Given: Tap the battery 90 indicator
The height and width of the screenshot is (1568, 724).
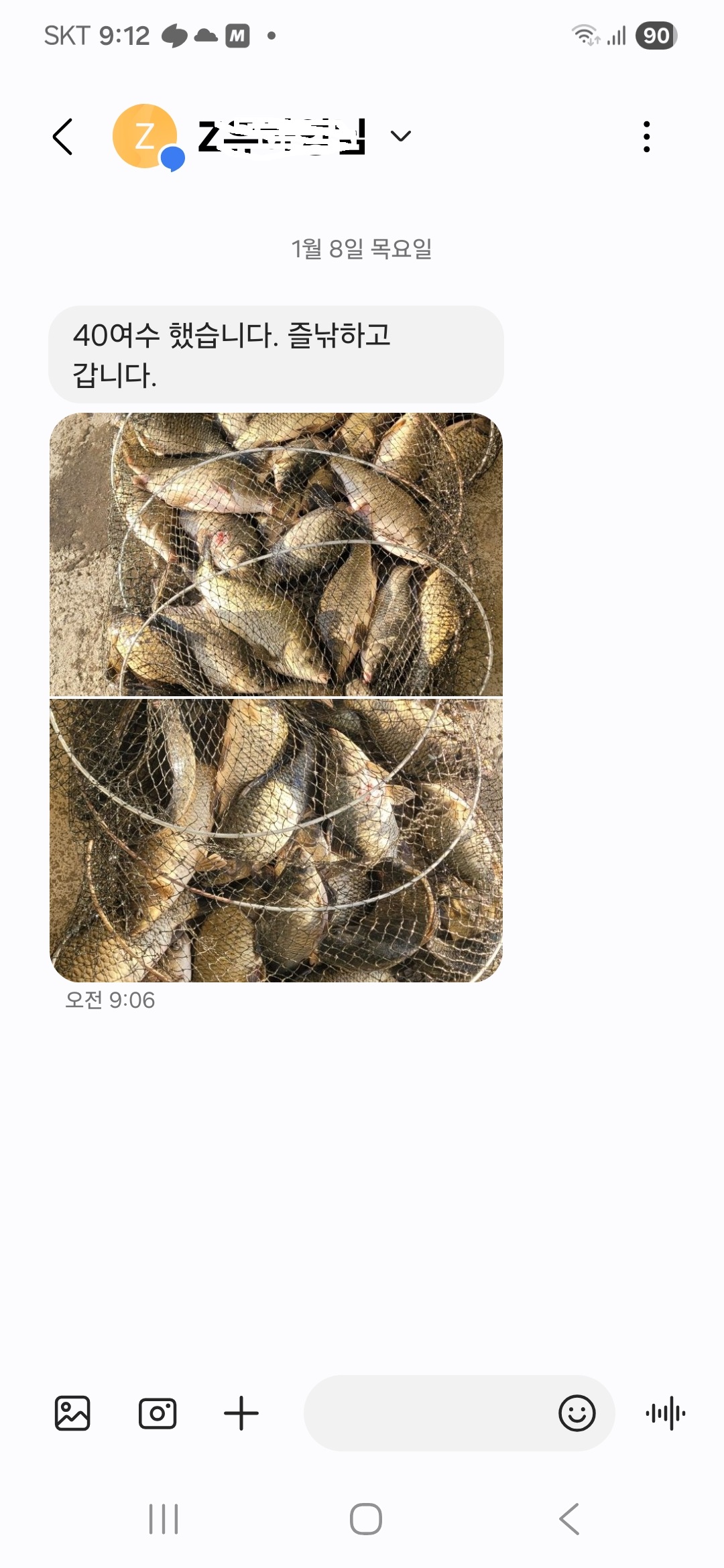Looking at the screenshot, I should (x=654, y=35).
